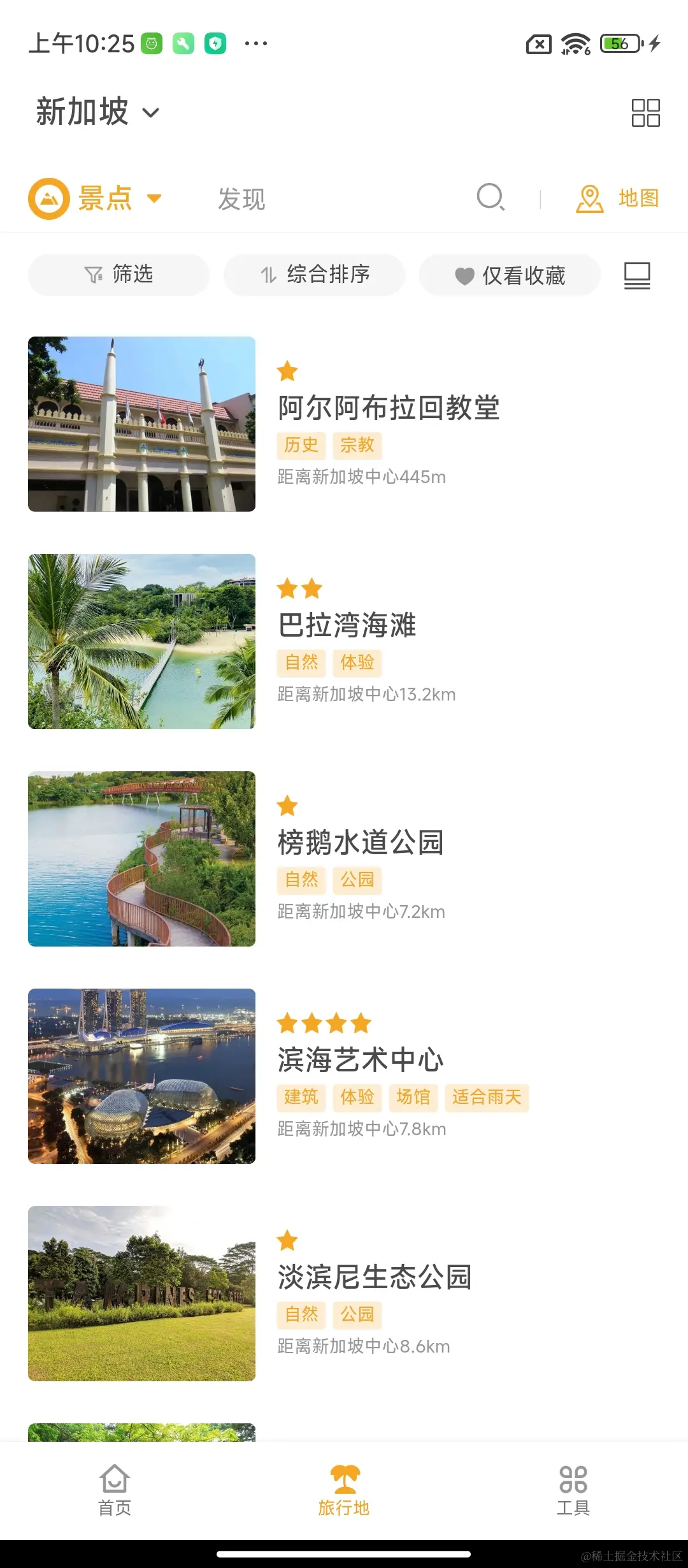Open 阿尔阿布拉回教堂 attraction details
The image size is (688, 1568).
(390, 409)
